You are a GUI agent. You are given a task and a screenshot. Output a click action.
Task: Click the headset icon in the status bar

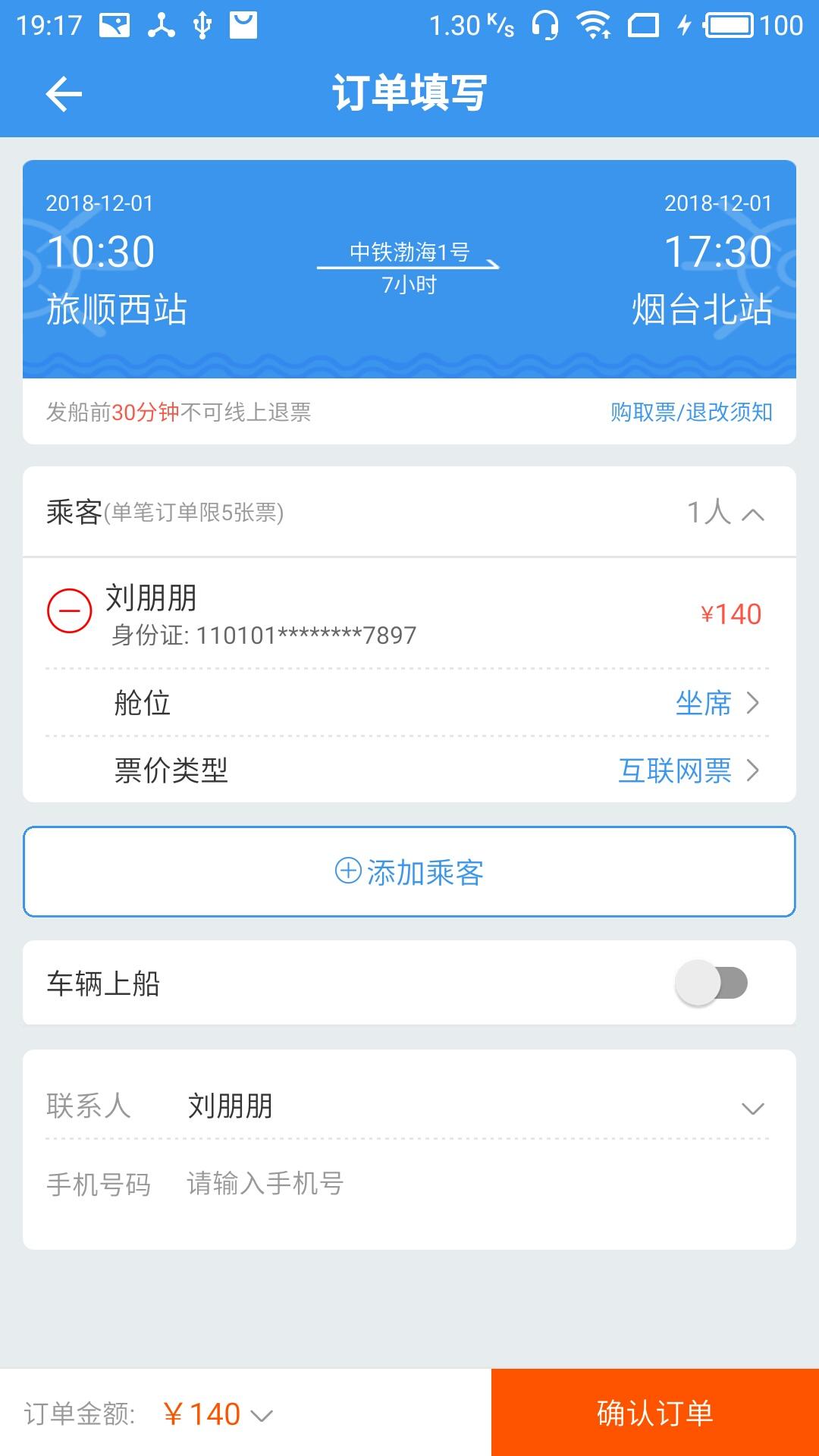point(544,25)
